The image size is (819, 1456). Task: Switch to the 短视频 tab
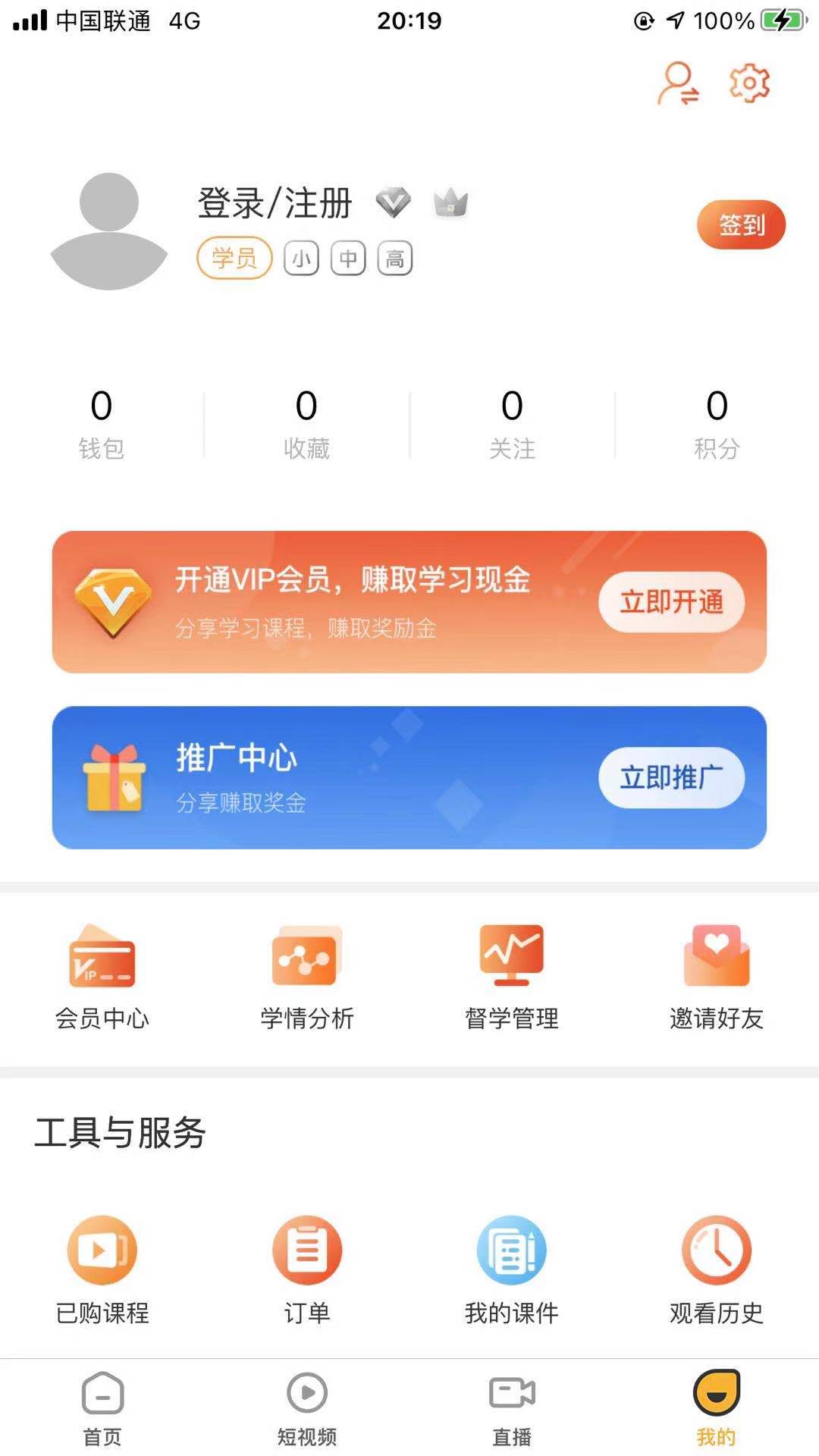coord(306,1408)
